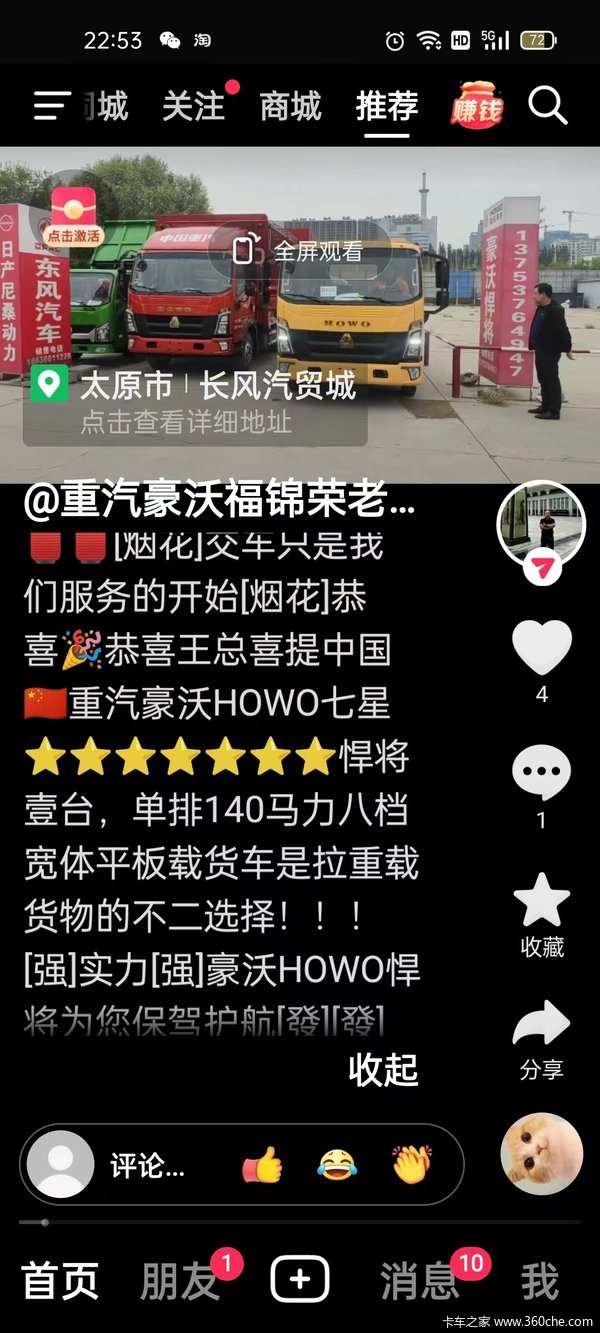Screen dimensions: 600x1333
Task: Send the thumbs-up emoji reaction
Action: tap(262, 1165)
